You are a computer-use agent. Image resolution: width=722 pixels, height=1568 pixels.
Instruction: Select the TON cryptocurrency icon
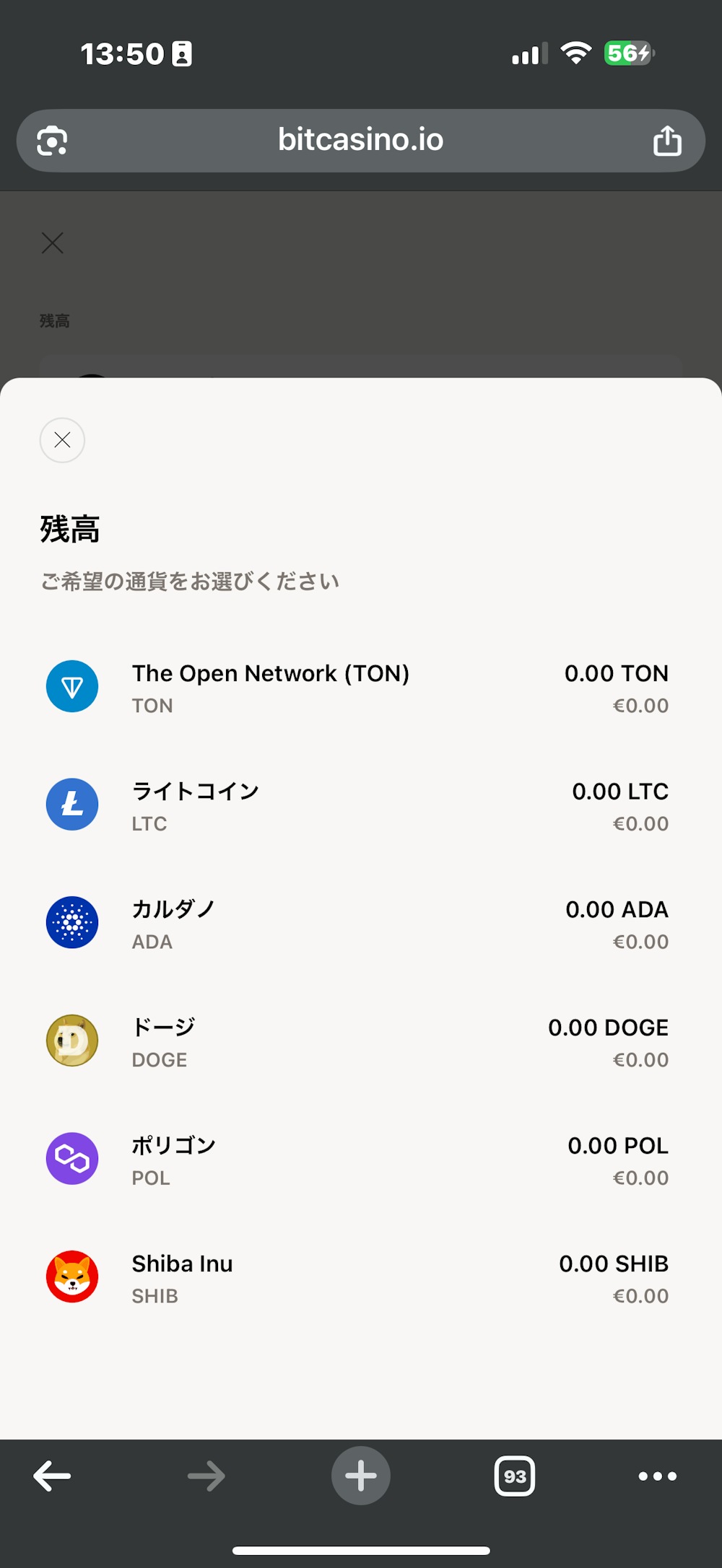[72, 686]
